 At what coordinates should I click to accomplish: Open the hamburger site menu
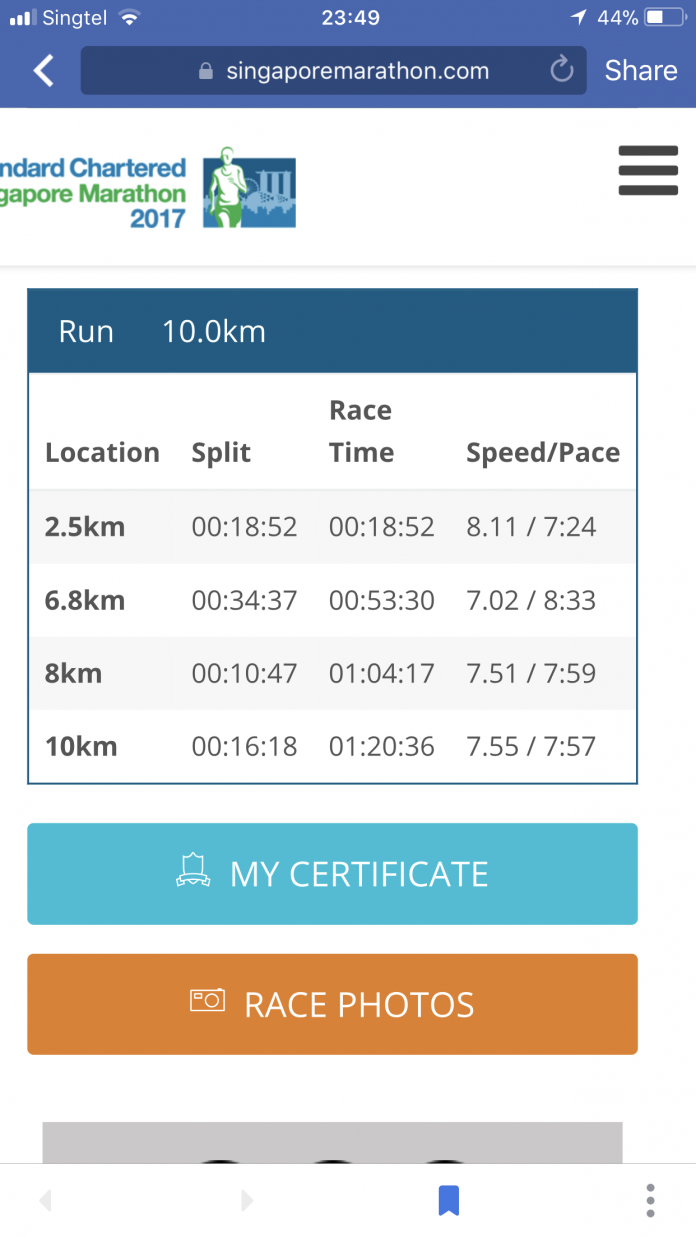point(648,170)
